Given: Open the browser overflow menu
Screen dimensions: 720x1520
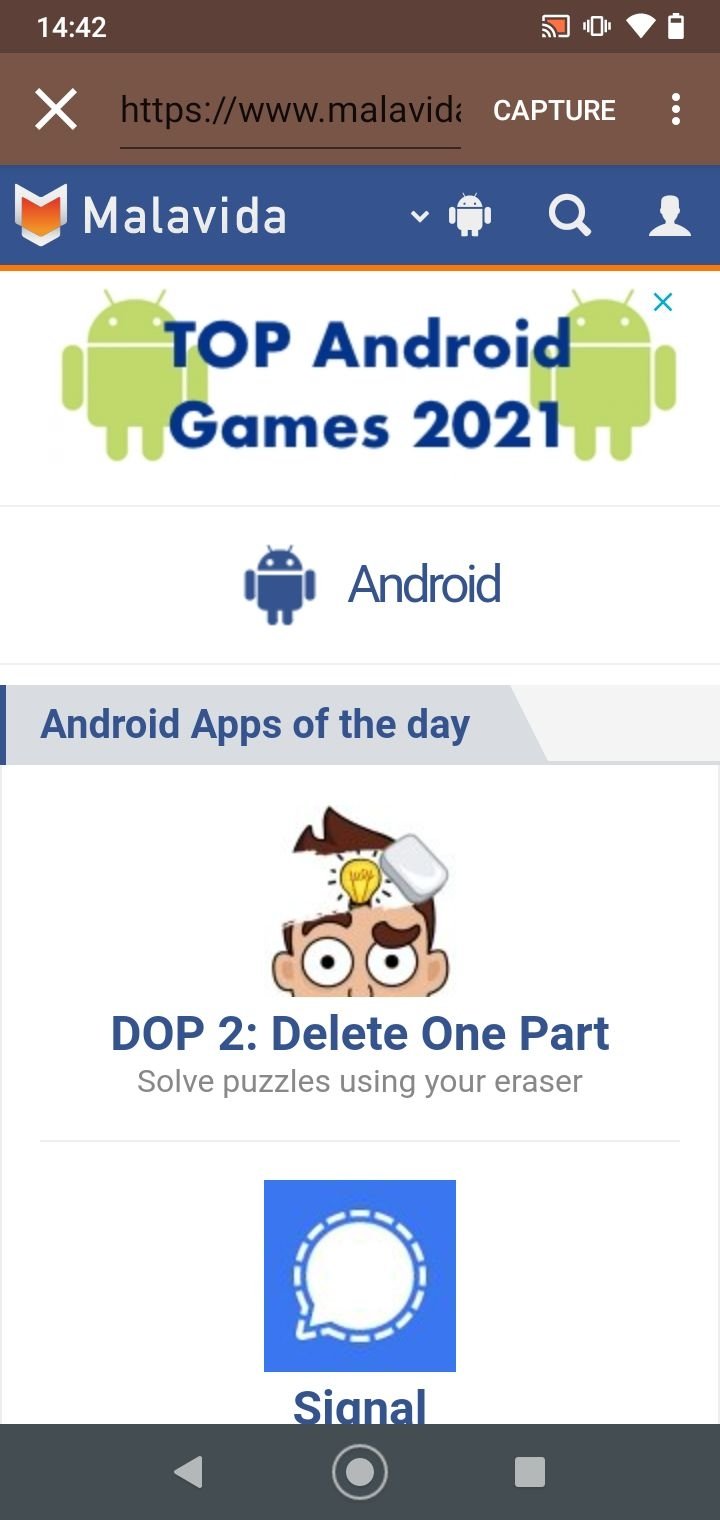Looking at the screenshot, I should [x=676, y=109].
